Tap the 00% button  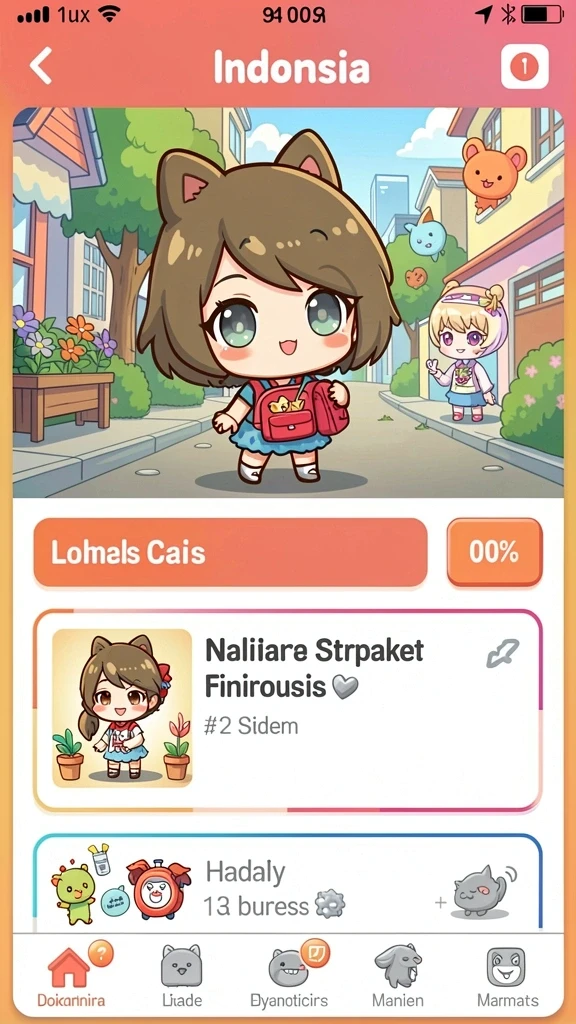click(x=494, y=552)
